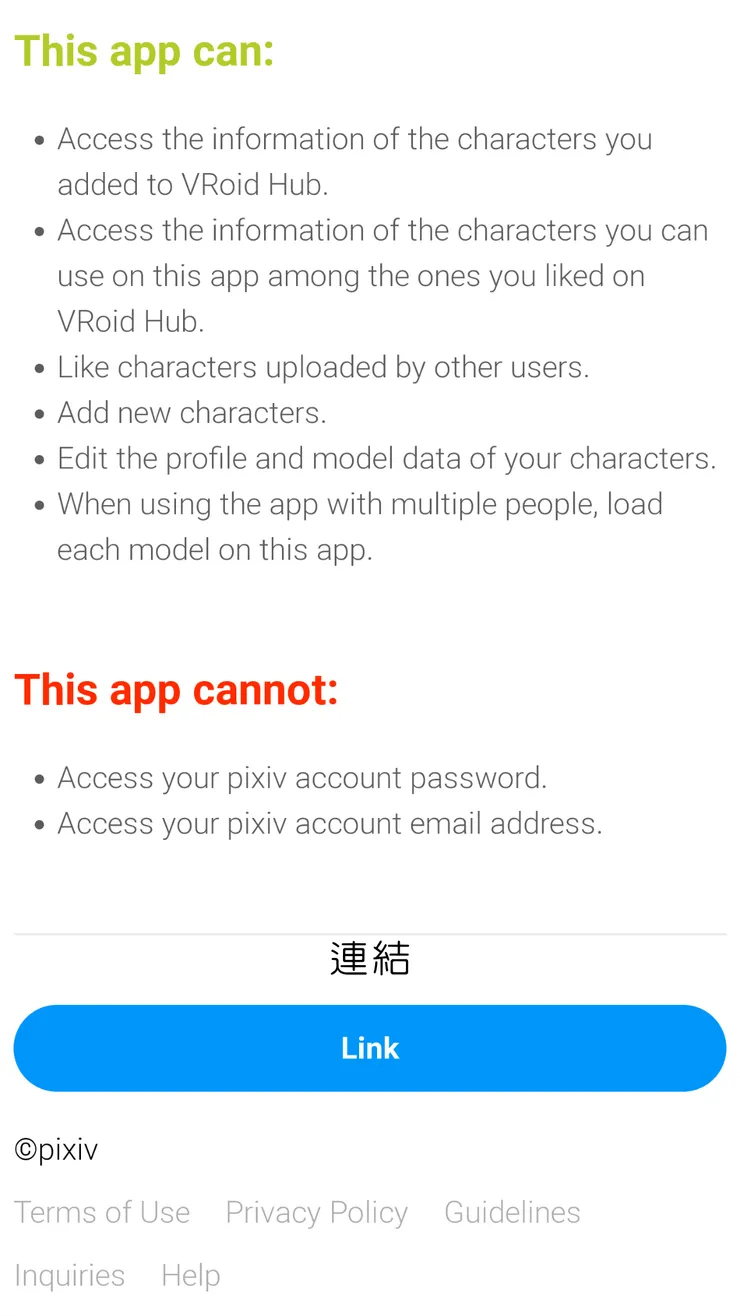Click the bullet about loading models for multiple people
The width and height of the screenshot is (740, 1316).
pos(360,526)
